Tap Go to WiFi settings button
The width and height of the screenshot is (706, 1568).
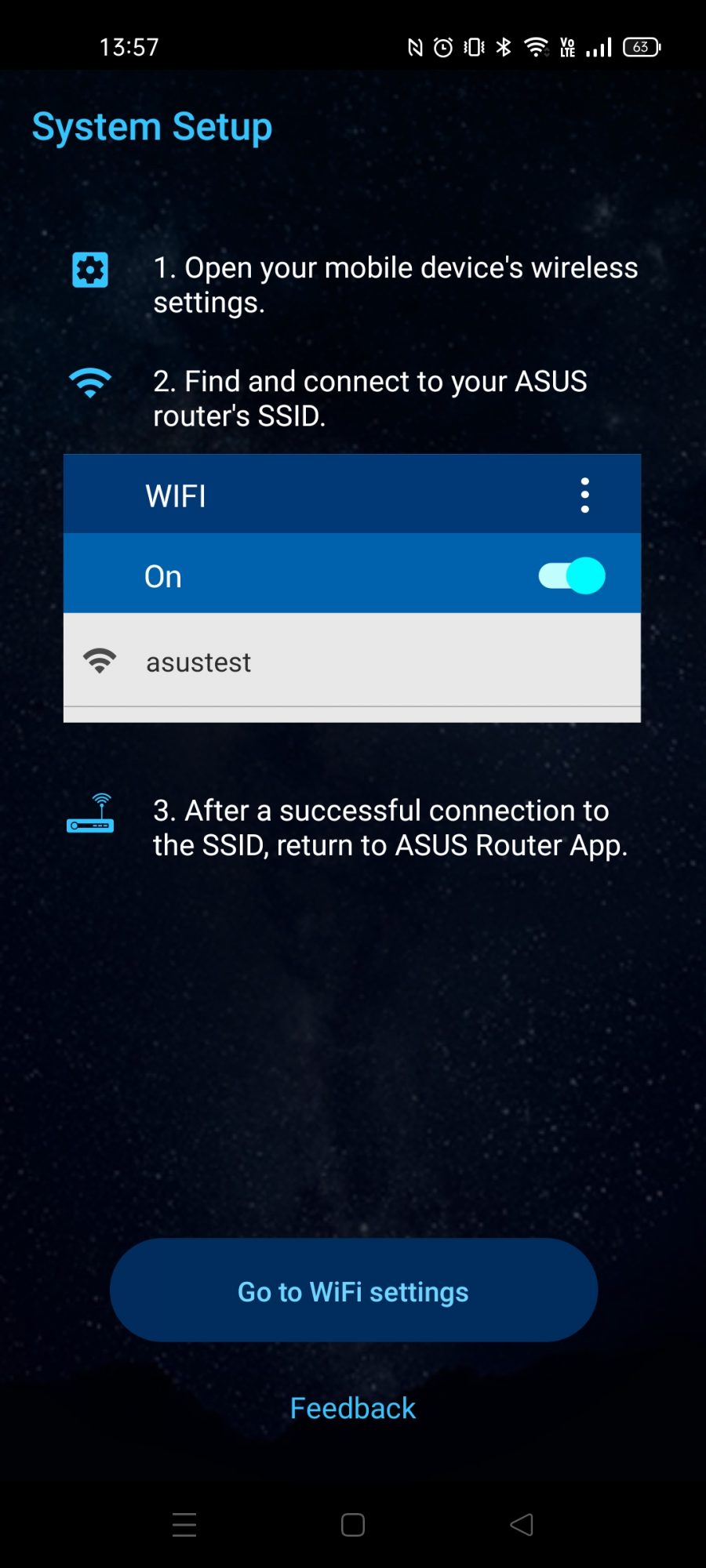tap(353, 1290)
